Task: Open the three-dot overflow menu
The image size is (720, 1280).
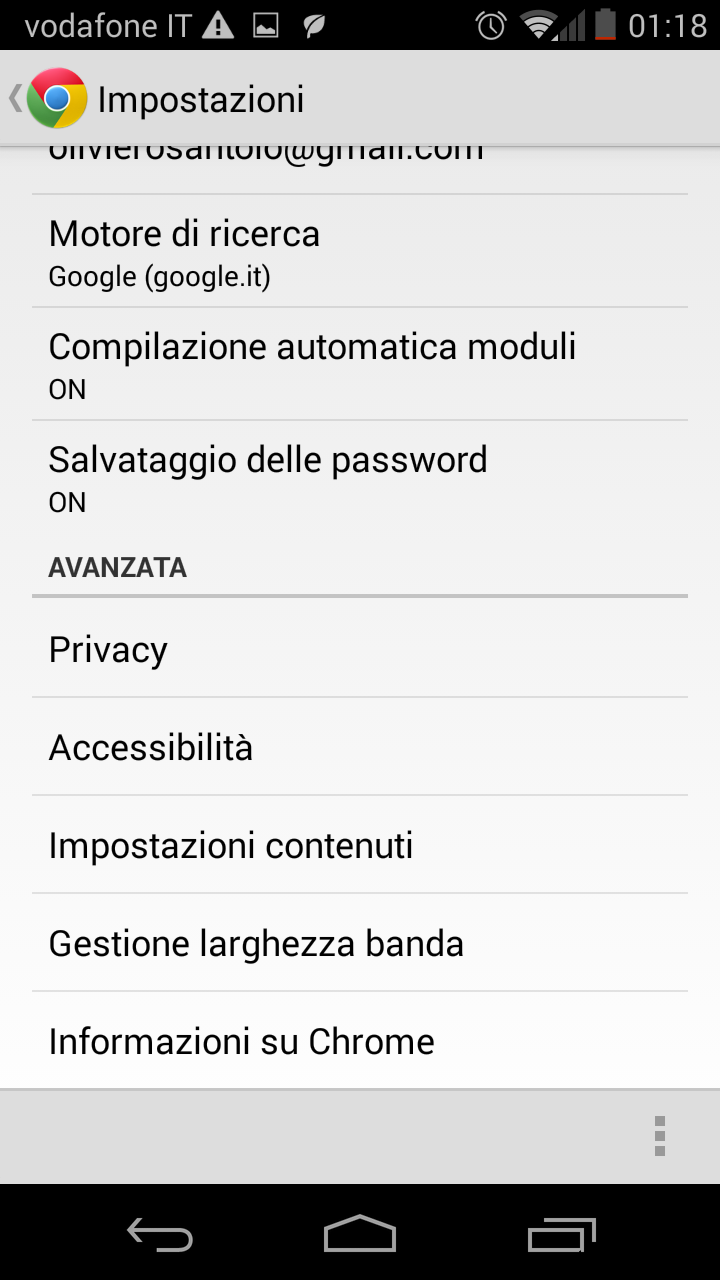Action: [659, 1136]
